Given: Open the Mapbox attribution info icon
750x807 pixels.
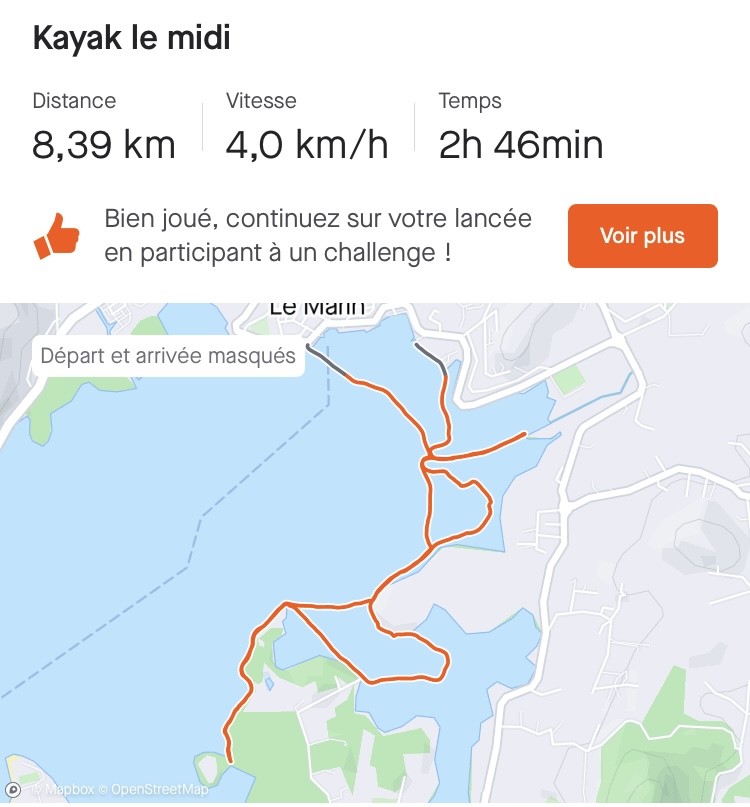Looking at the screenshot, I should (x=13, y=790).
